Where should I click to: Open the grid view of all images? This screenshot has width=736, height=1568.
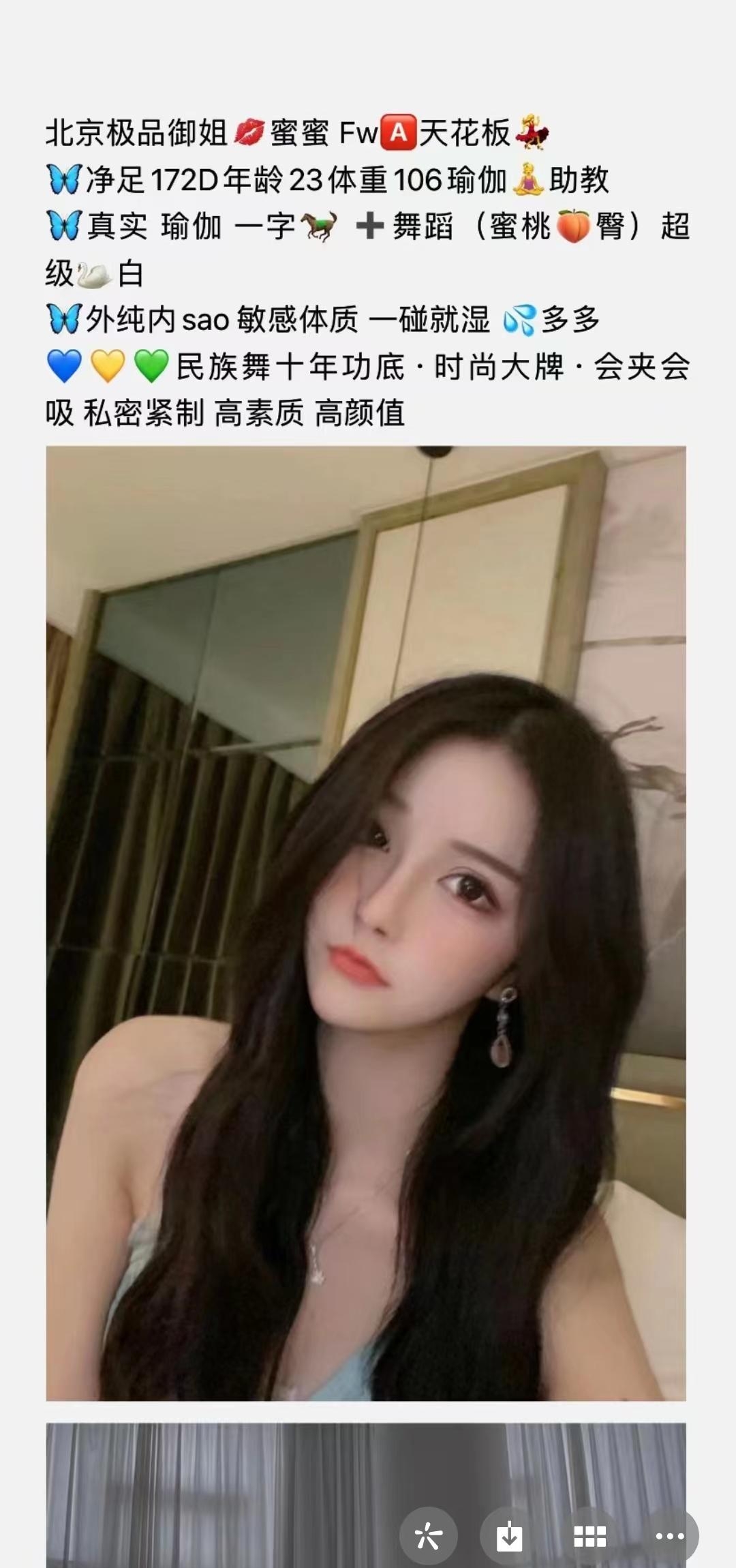pyautogui.click(x=589, y=1537)
